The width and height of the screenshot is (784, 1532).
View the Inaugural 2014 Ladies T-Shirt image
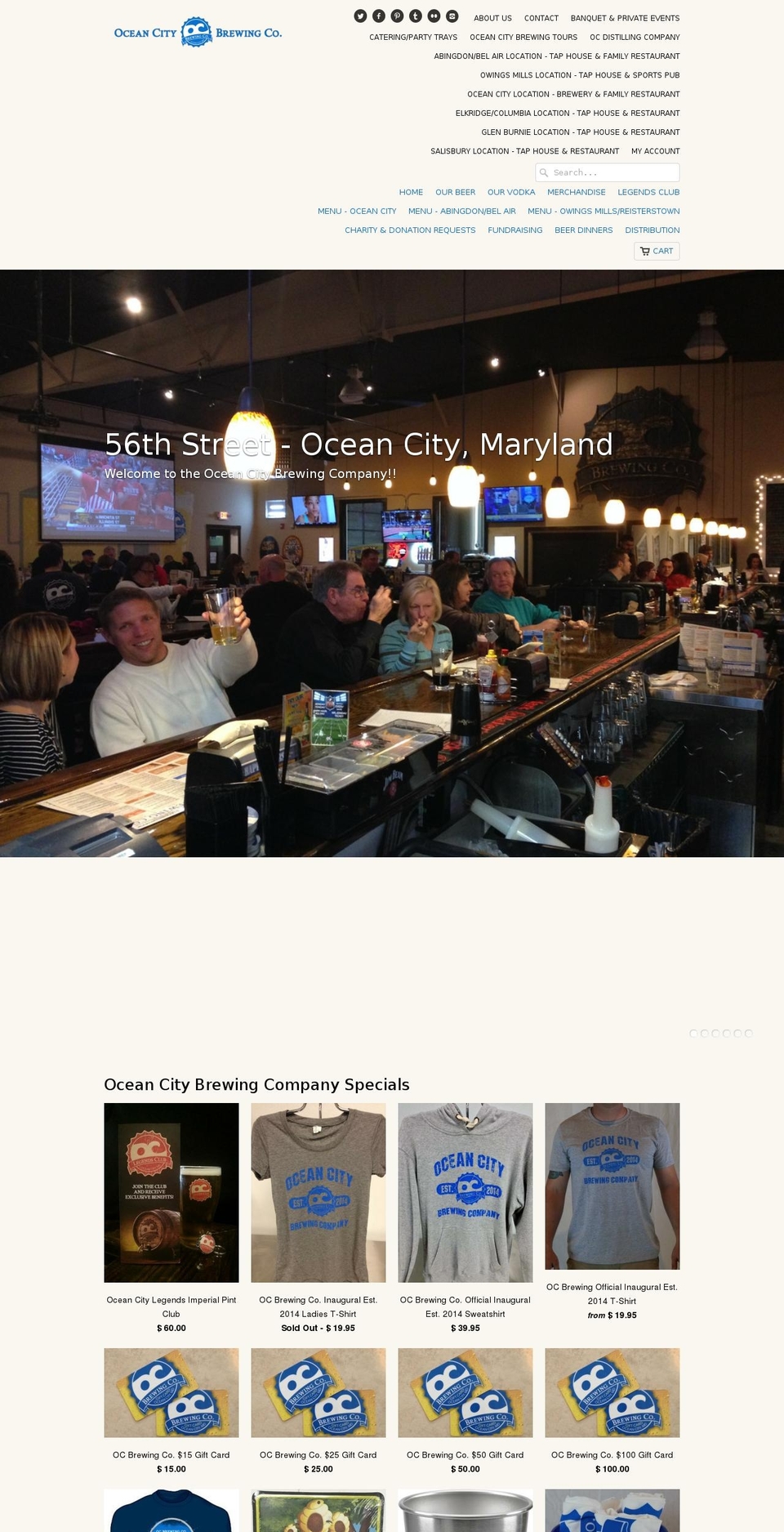[x=318, y=1193]
